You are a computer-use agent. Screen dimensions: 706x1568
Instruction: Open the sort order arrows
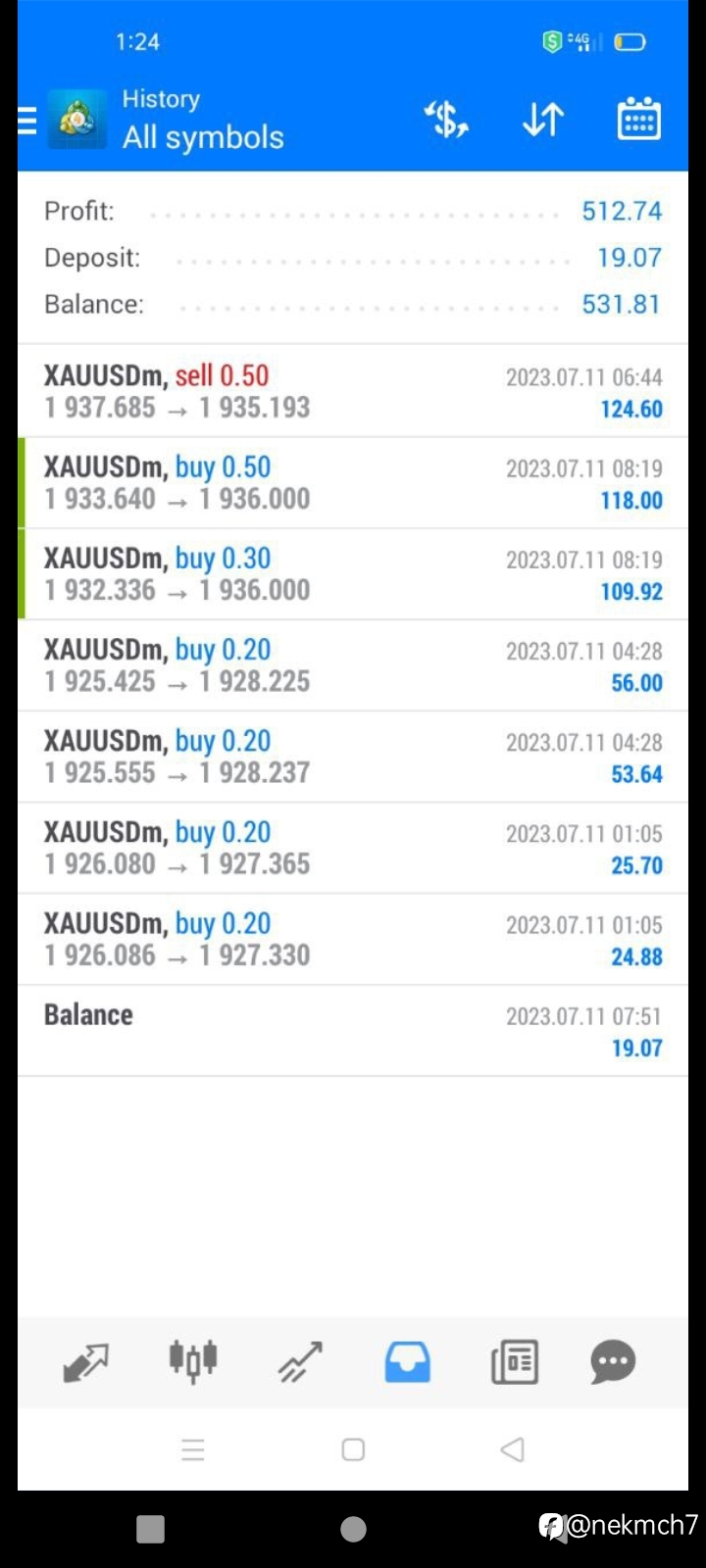click(542, 120)
